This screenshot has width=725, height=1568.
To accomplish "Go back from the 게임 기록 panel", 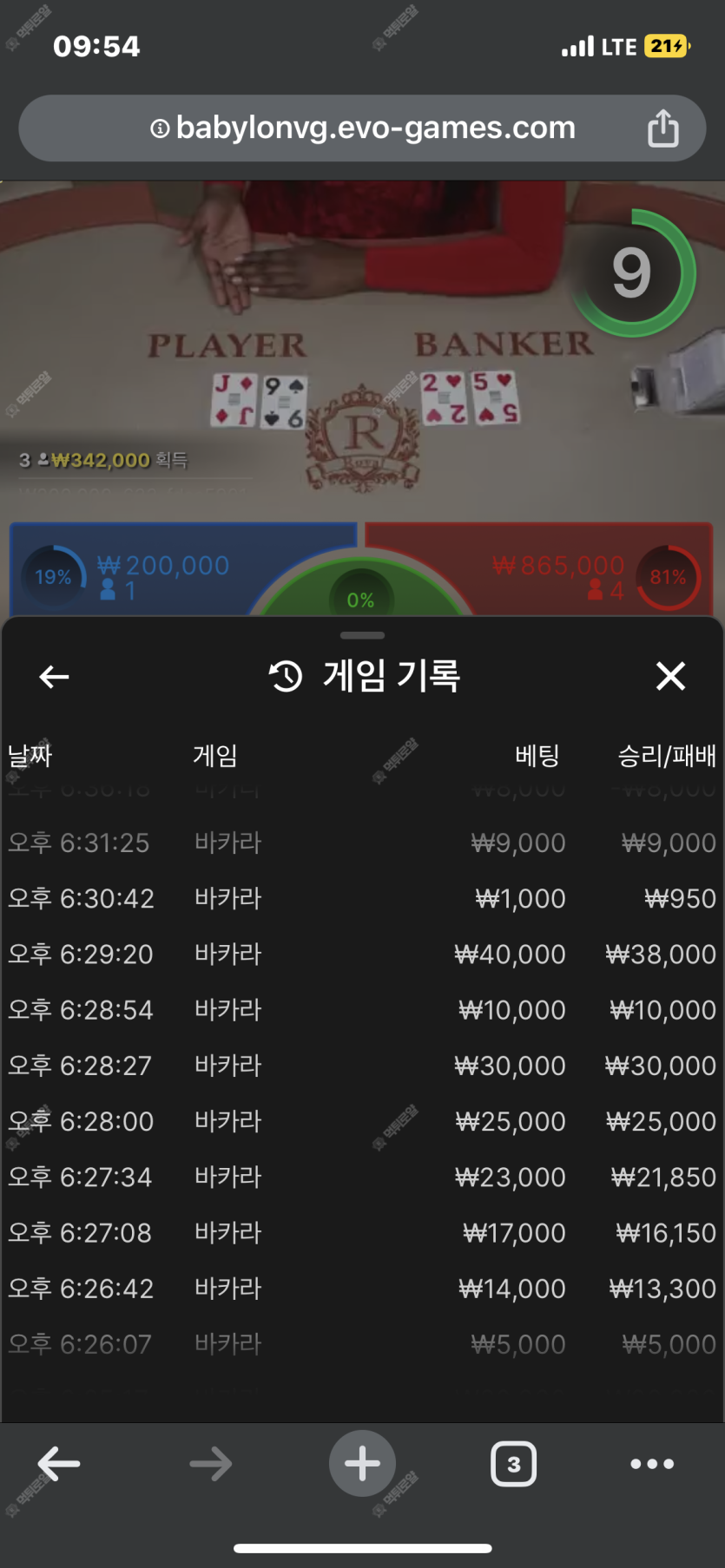I will point(54,677).
